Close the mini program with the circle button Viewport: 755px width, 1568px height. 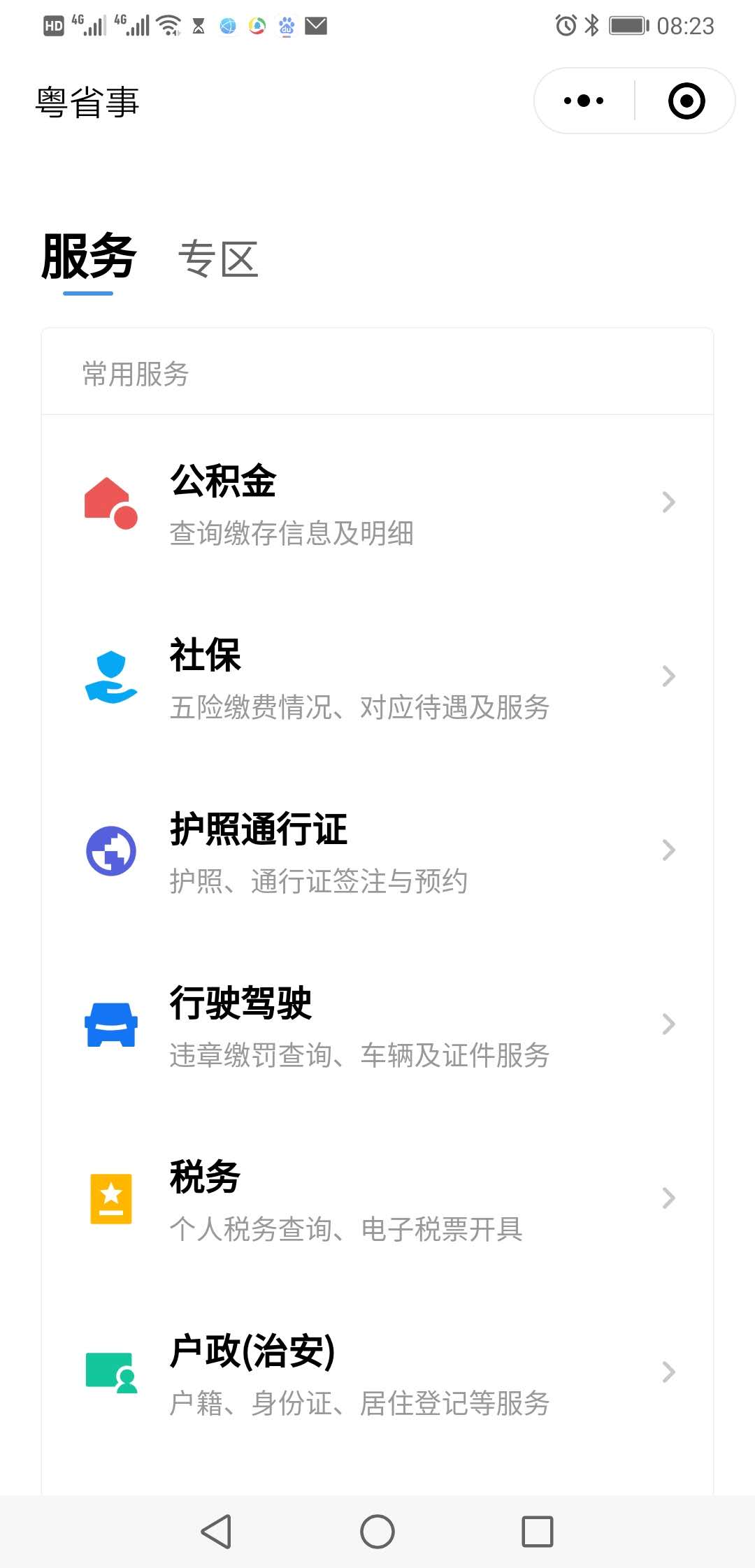pyautogui.click(x=686, y=101)
